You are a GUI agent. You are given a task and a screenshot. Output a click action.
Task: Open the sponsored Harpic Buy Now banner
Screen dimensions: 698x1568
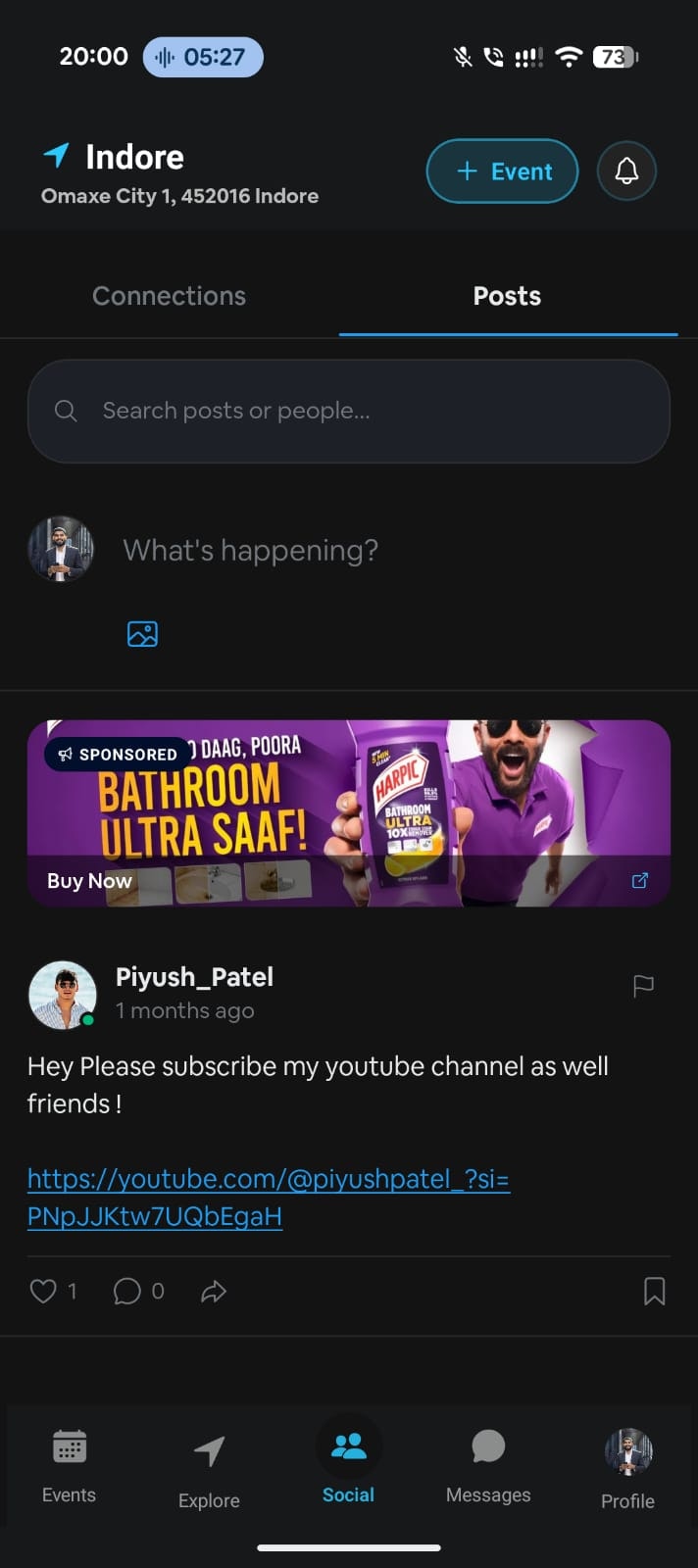coord(349,813)
